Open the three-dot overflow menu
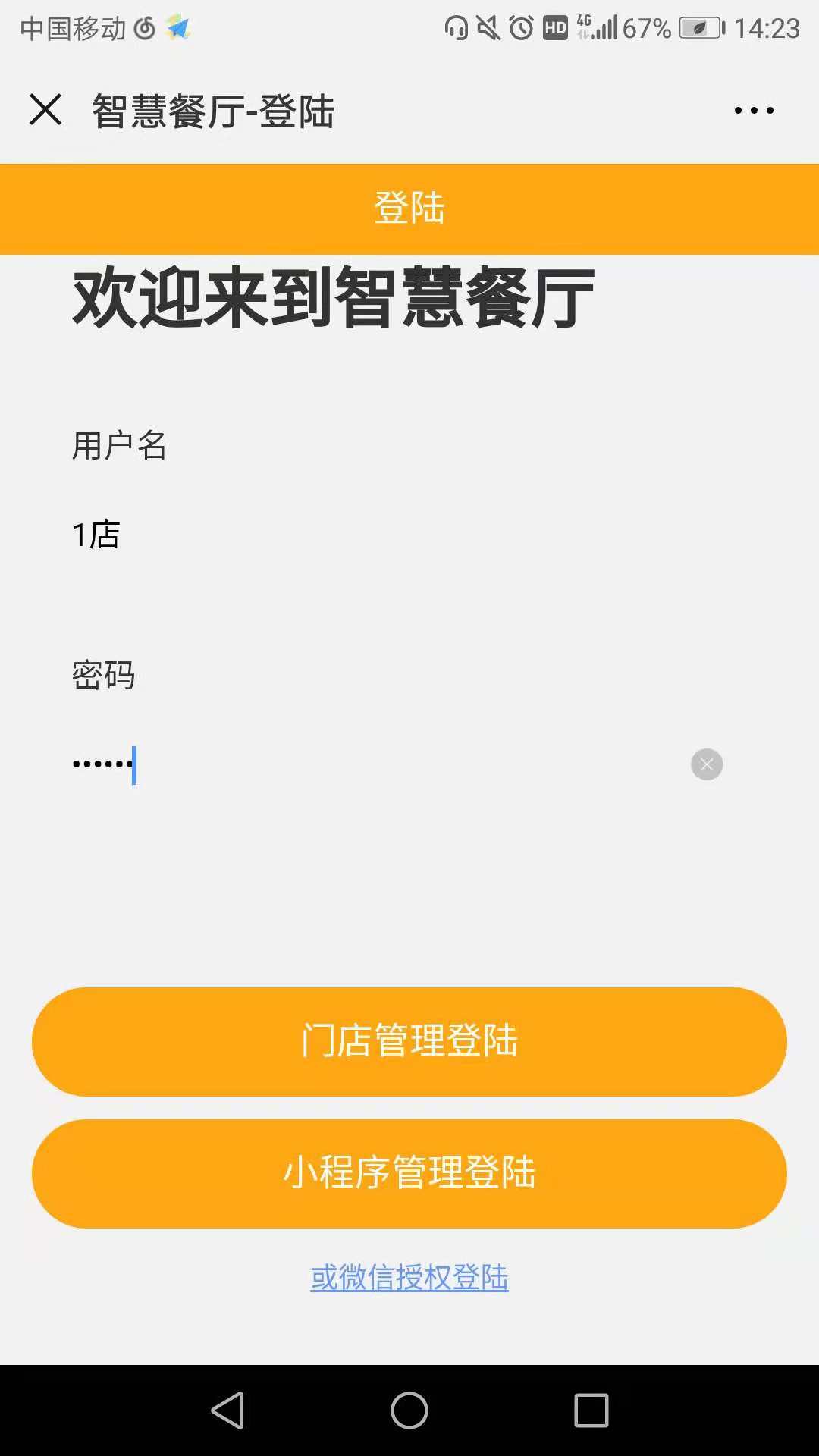Screen dimensions: 819x1456 point(754,111)
